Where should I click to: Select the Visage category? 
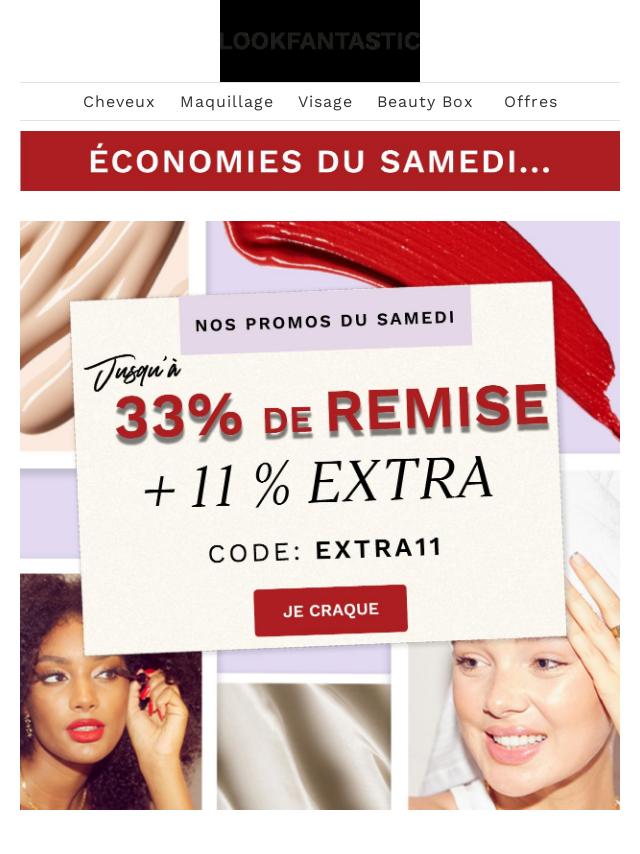[325, 102]
